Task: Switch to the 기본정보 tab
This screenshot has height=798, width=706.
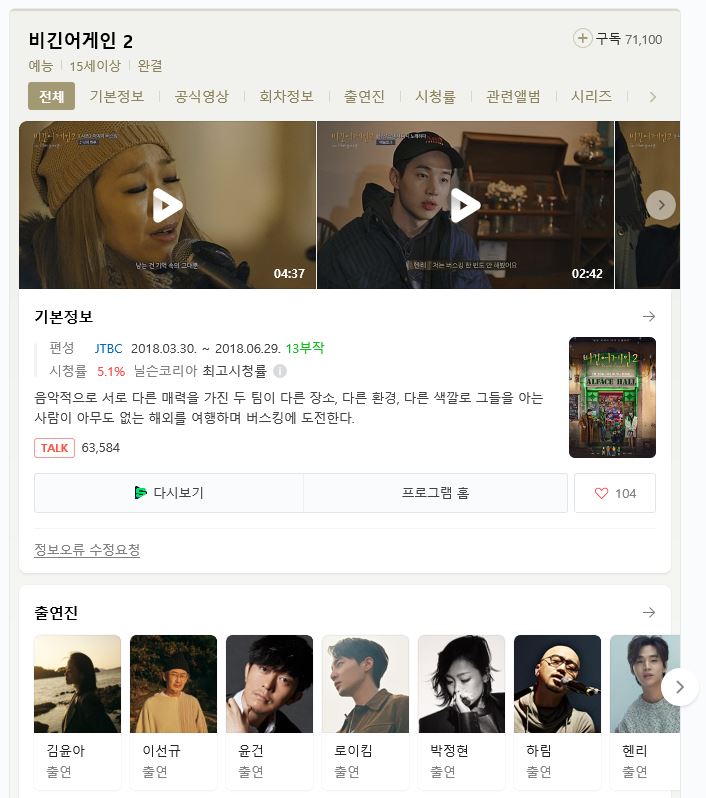Action: [x=117, y=97]
